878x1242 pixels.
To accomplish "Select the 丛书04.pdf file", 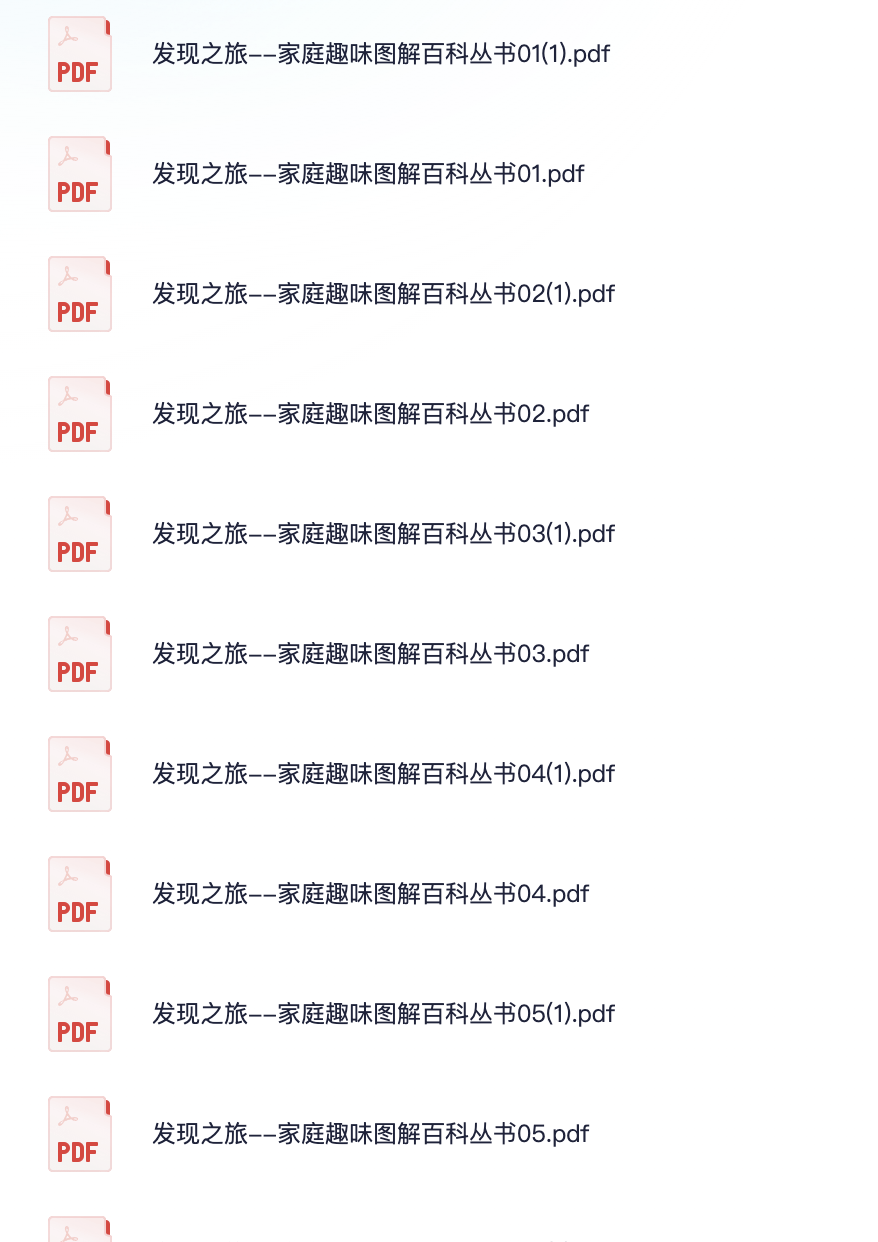I will (x=370, y=894).
